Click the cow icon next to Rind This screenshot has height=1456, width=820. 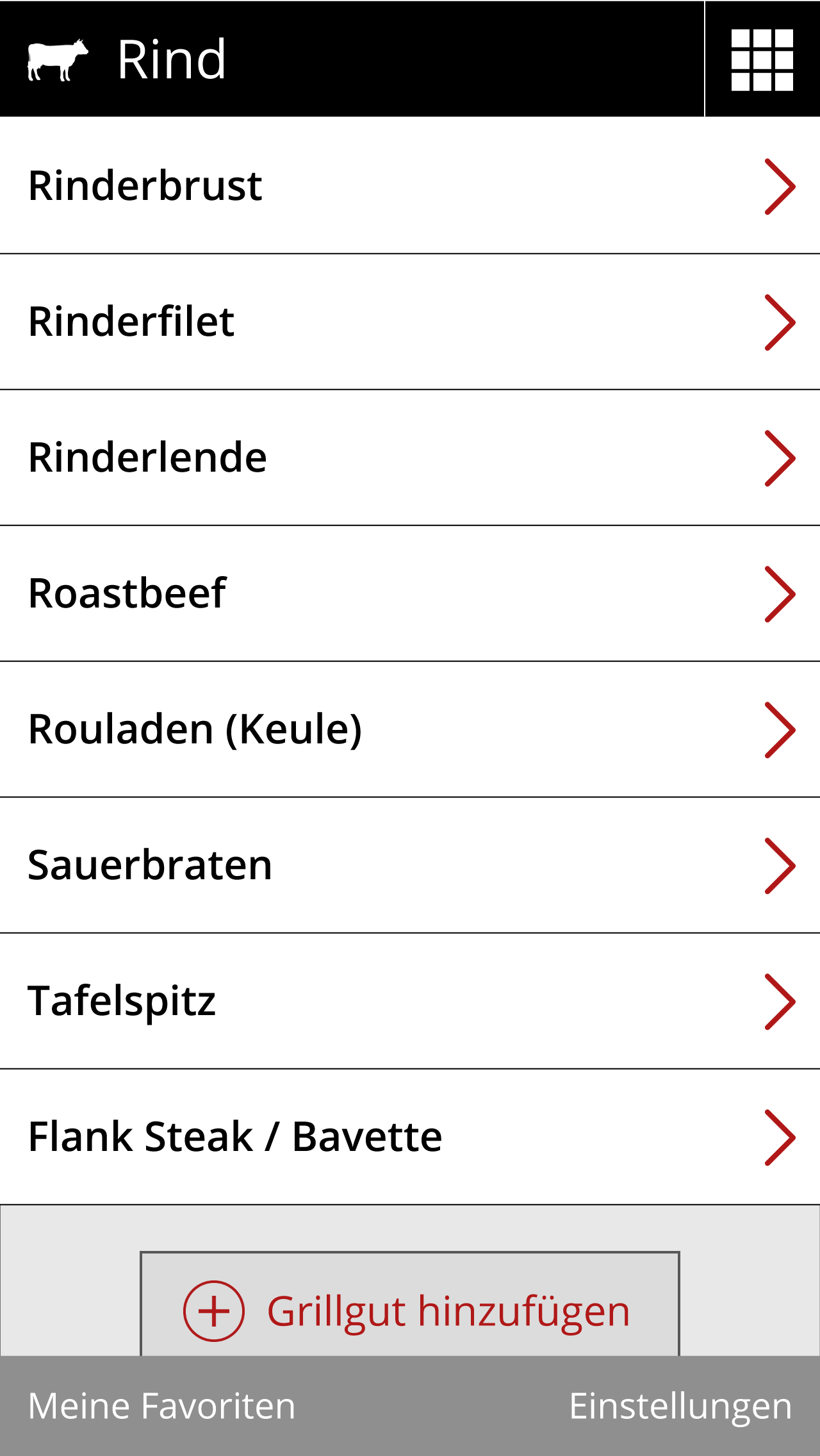59,60
